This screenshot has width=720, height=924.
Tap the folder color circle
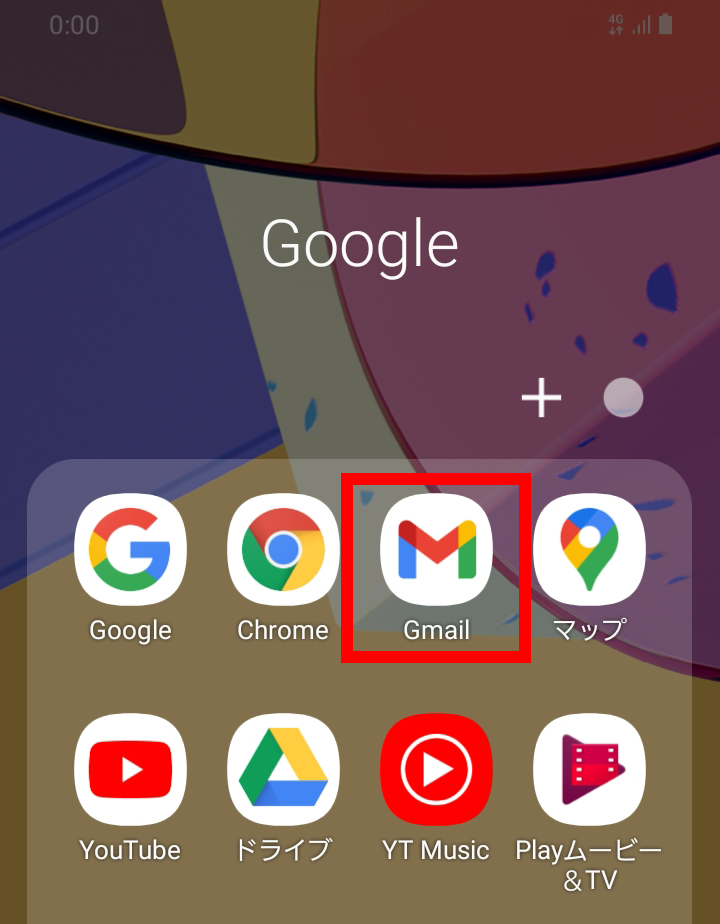tap(623, 398)
